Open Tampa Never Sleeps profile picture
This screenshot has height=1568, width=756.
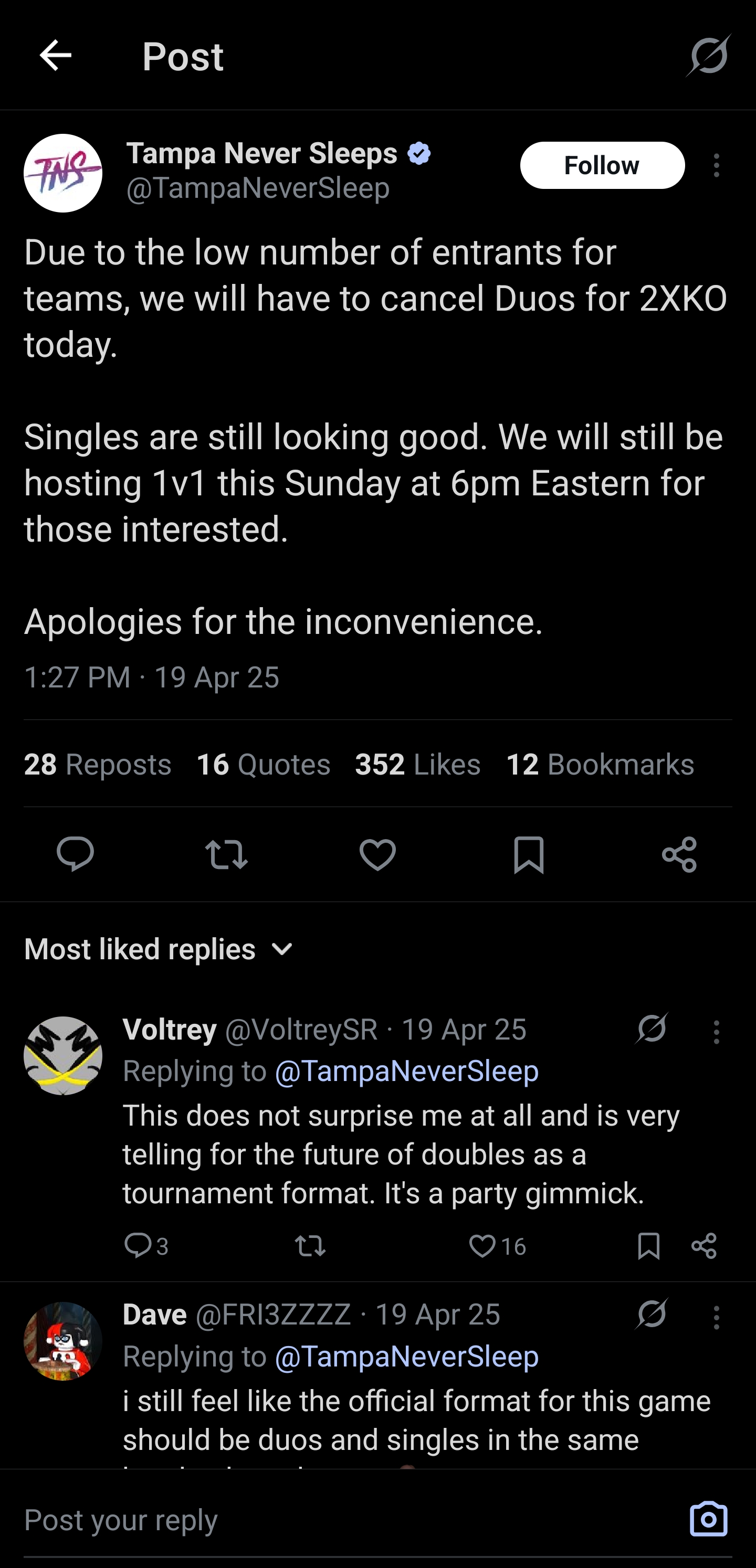[x=63, y=174]
